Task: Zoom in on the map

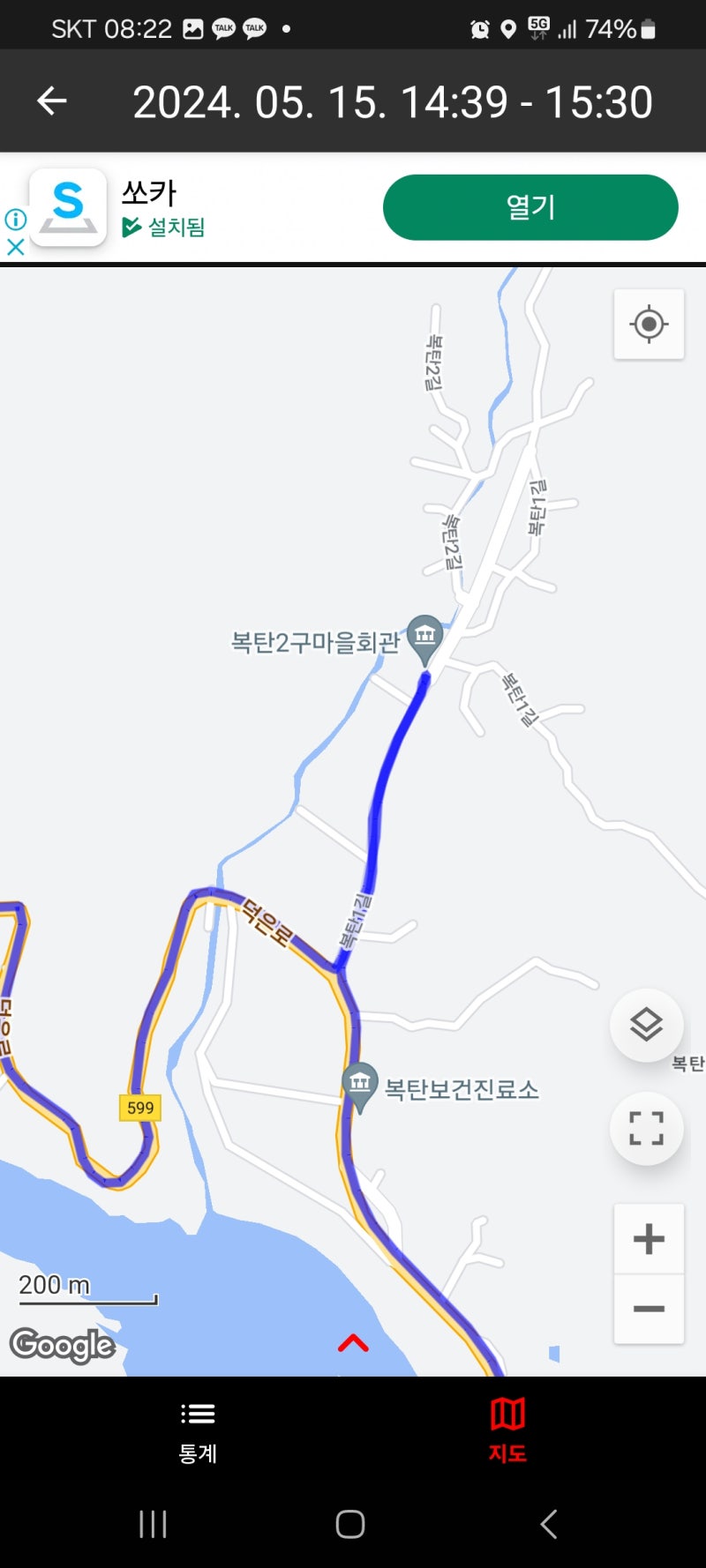Action: pos(649,1237)
